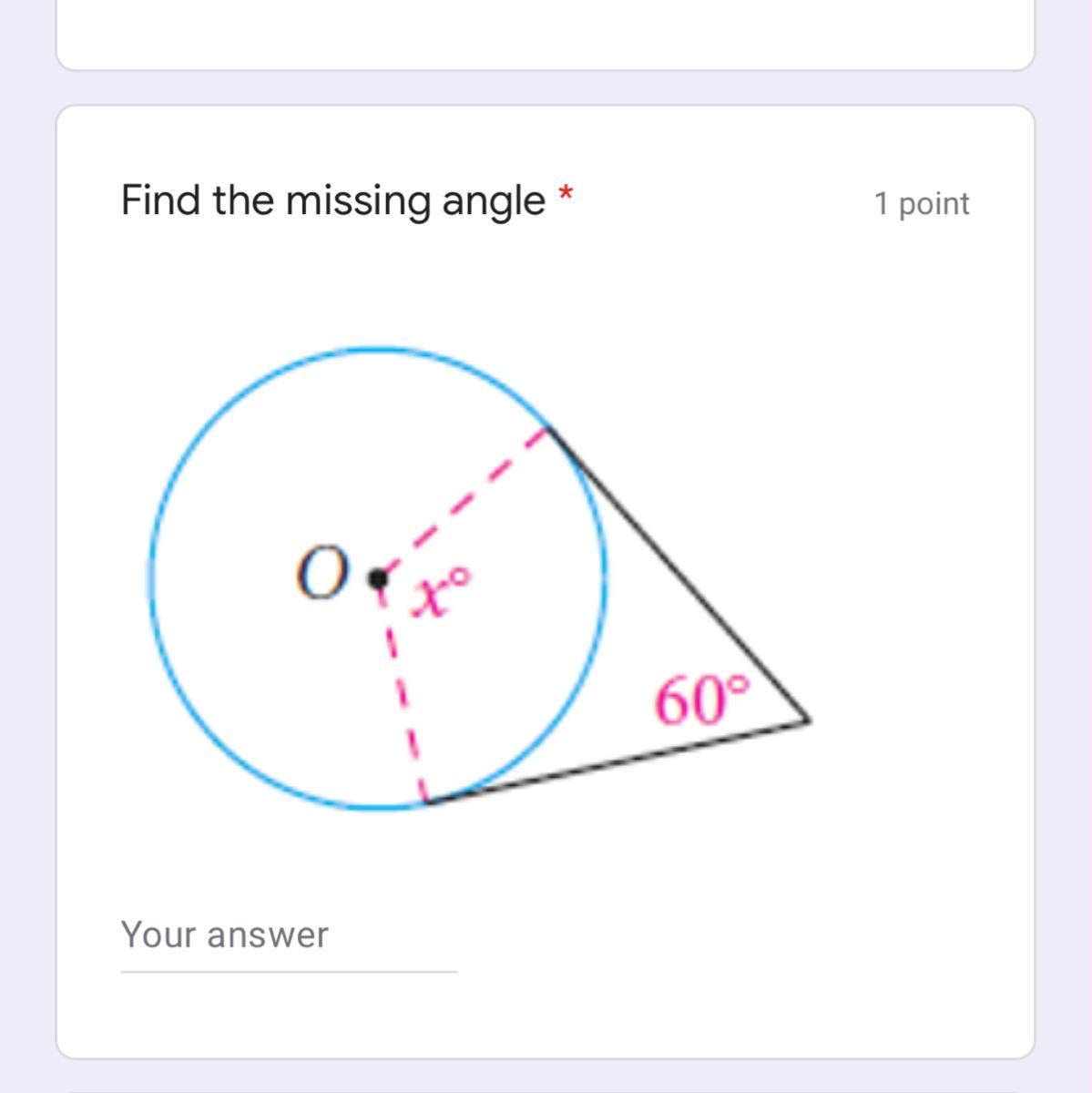Viewport: 1092px width, 1093px height.
Task: Tap the 'Your answer' text field
Action: coord(288,936)
